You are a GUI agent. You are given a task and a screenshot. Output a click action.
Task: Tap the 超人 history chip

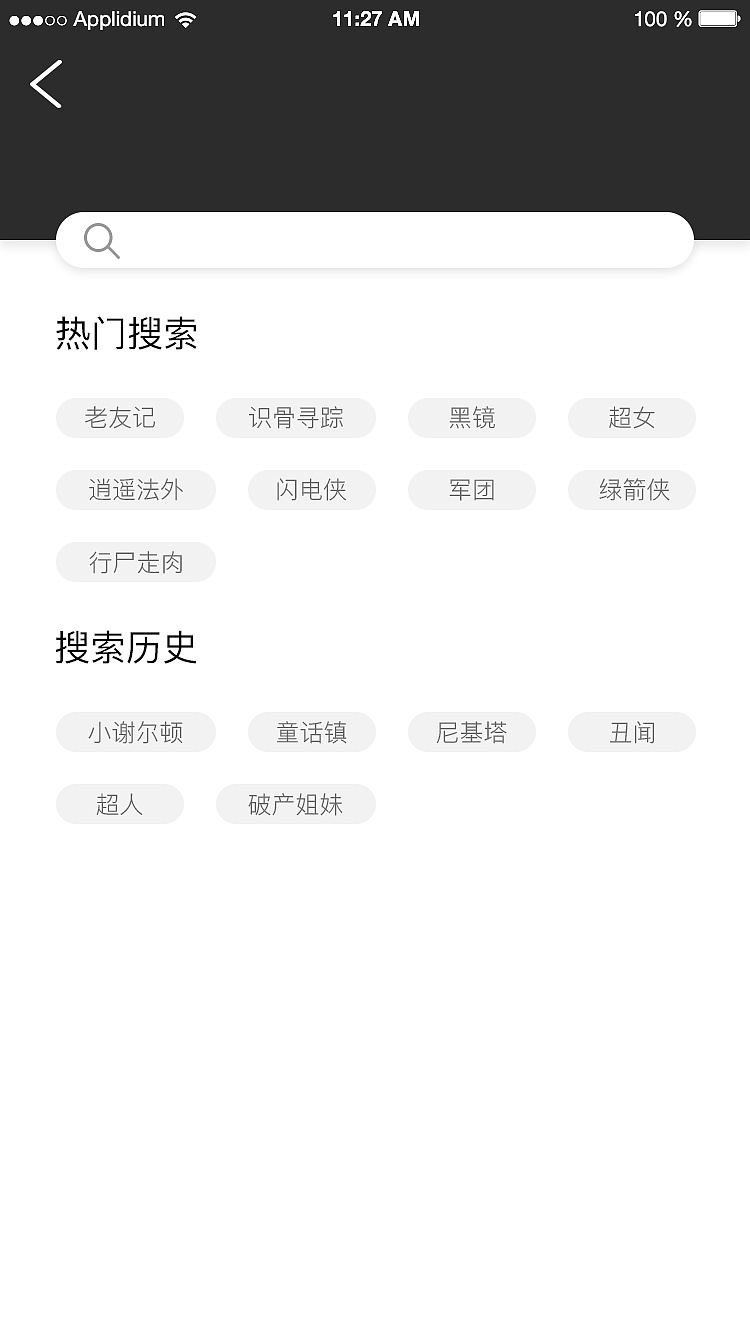pyautogui.click(x=120, y=804)
